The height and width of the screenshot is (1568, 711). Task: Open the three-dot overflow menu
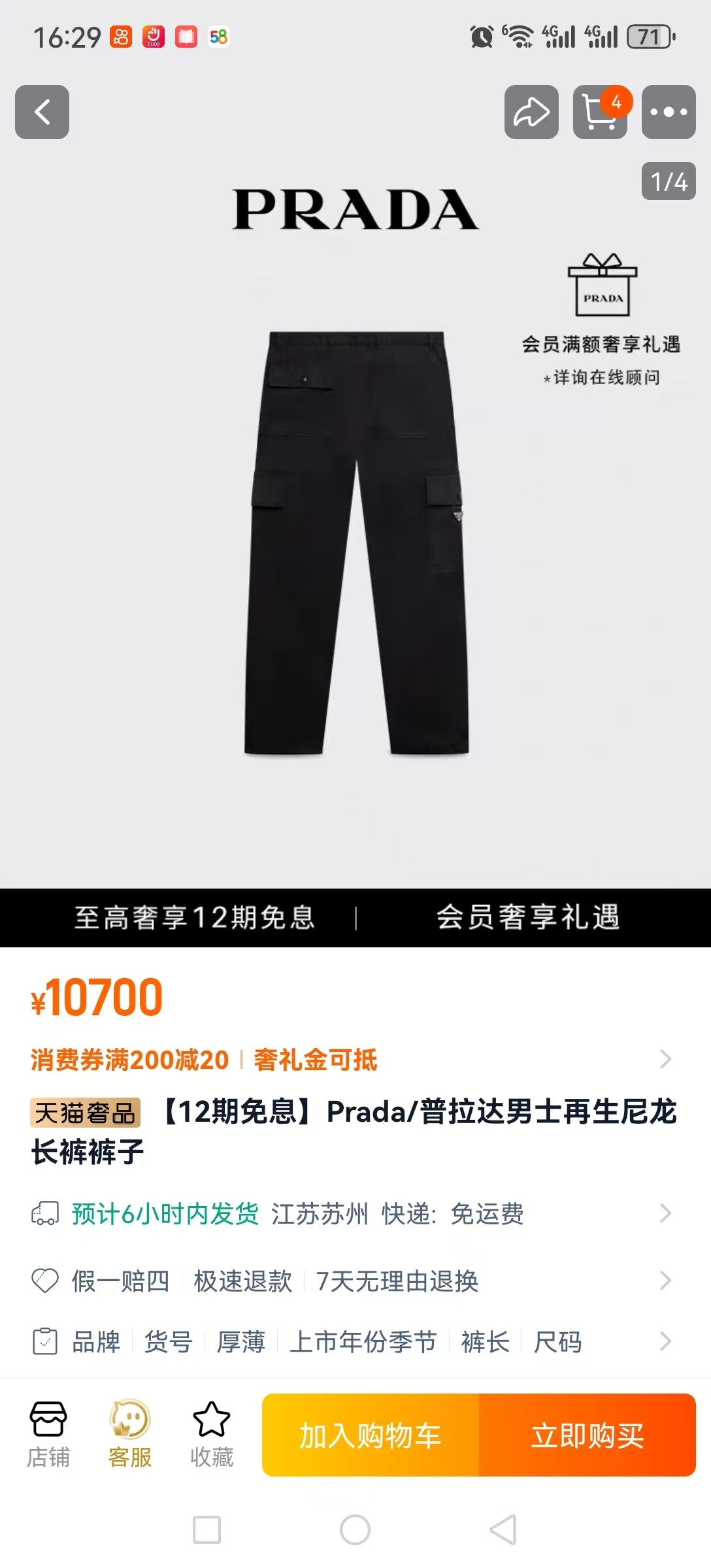click(668, 112)
